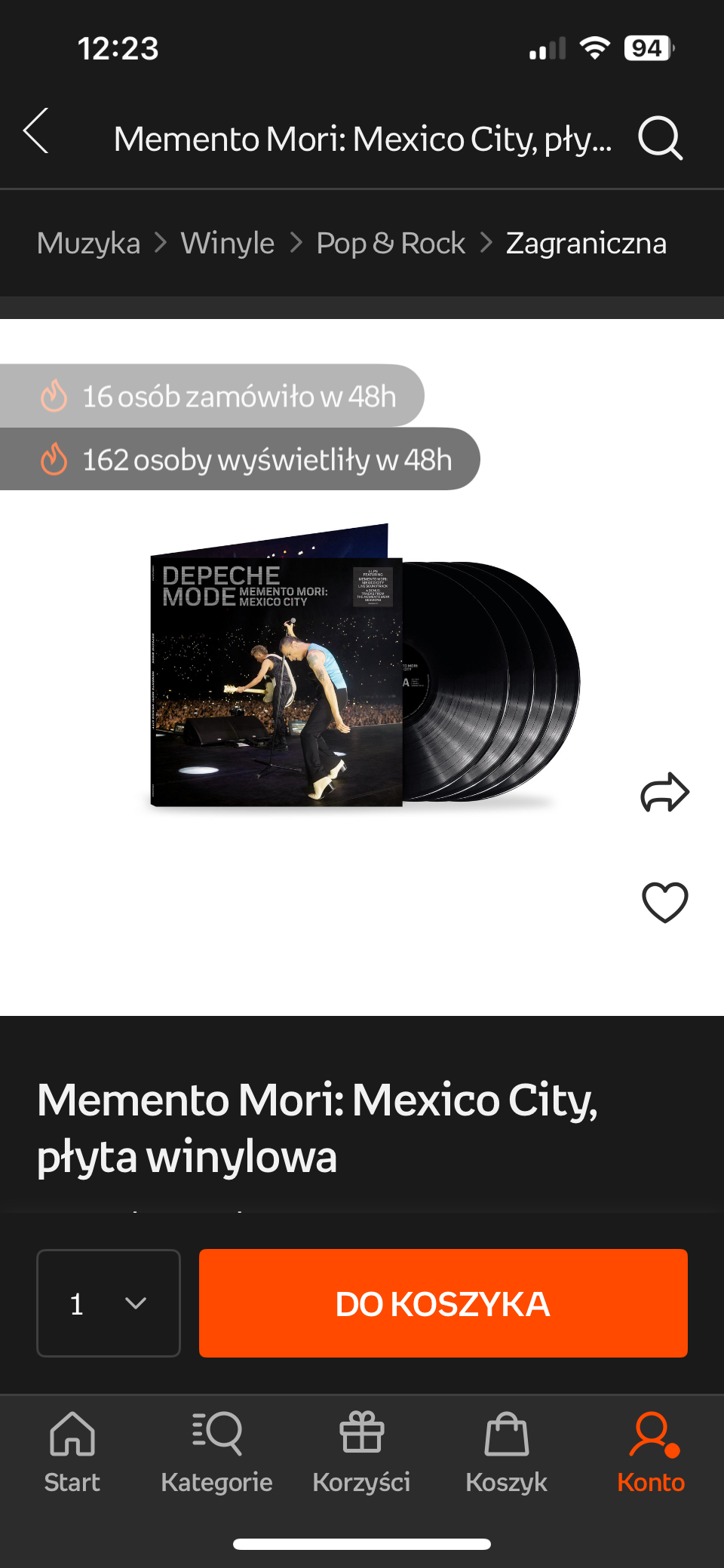Go back using the top-left arrow

click(36, 131)
